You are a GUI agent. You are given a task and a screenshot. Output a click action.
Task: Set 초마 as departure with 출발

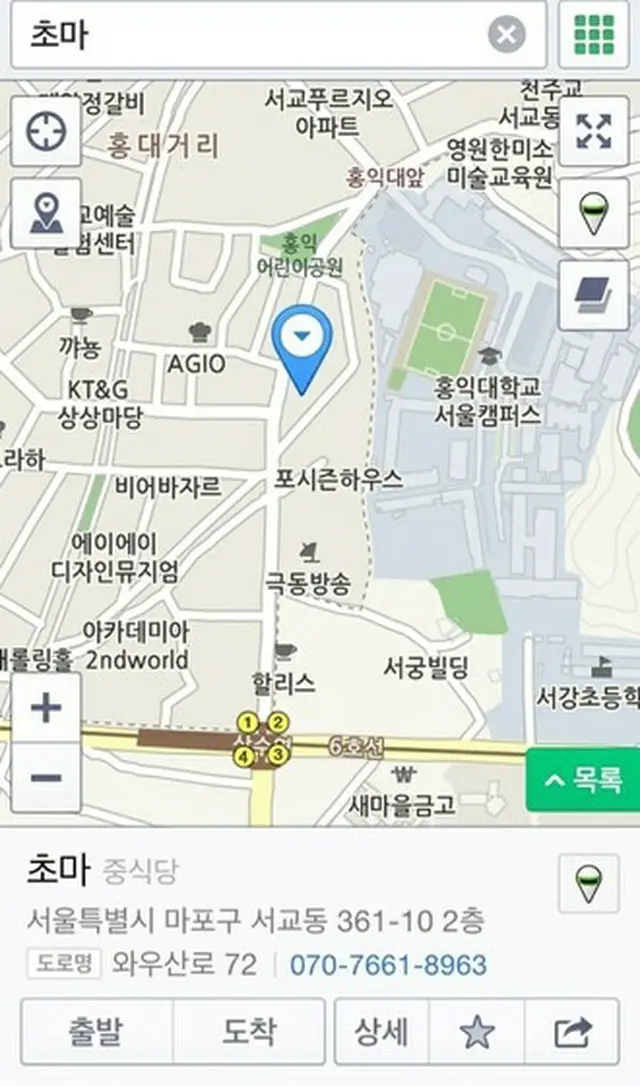tap(96, 1032)
